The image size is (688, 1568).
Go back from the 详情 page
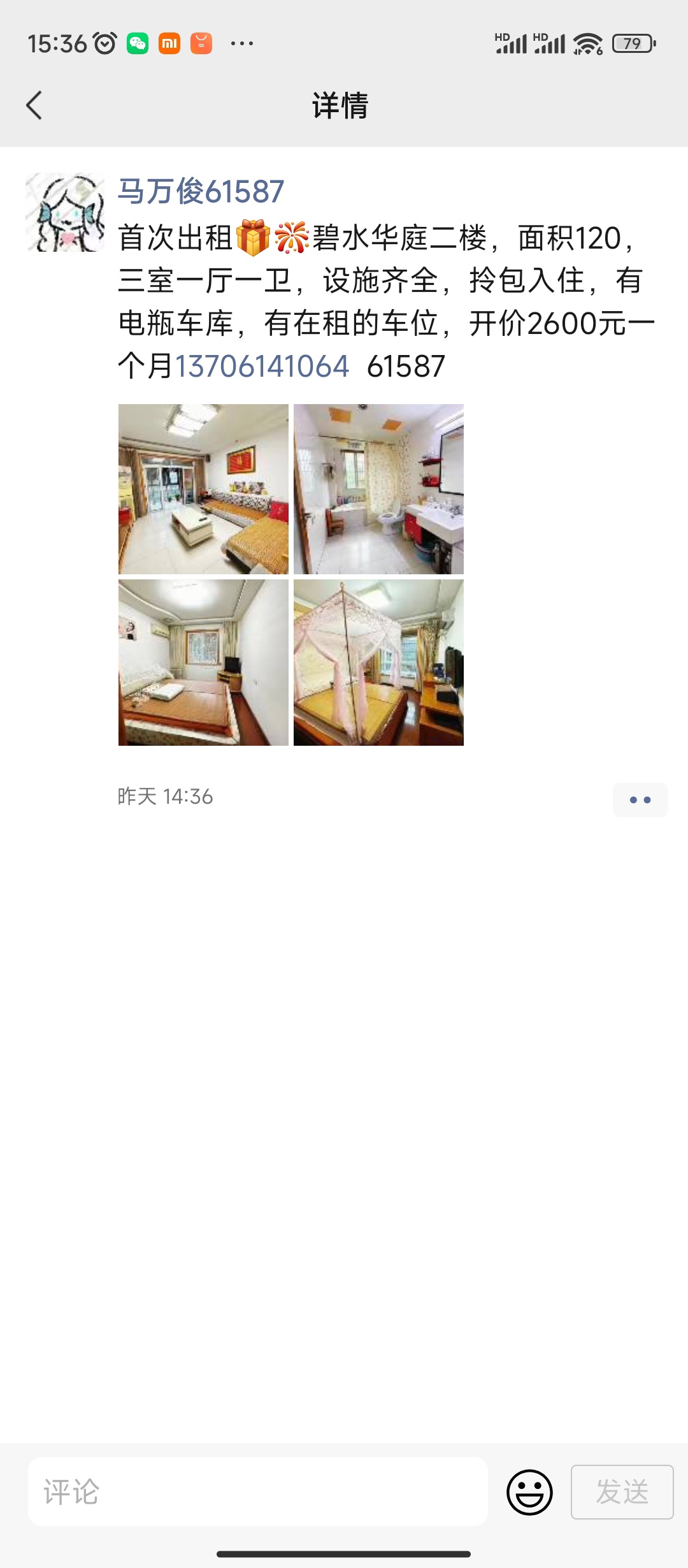pos(34,105)
